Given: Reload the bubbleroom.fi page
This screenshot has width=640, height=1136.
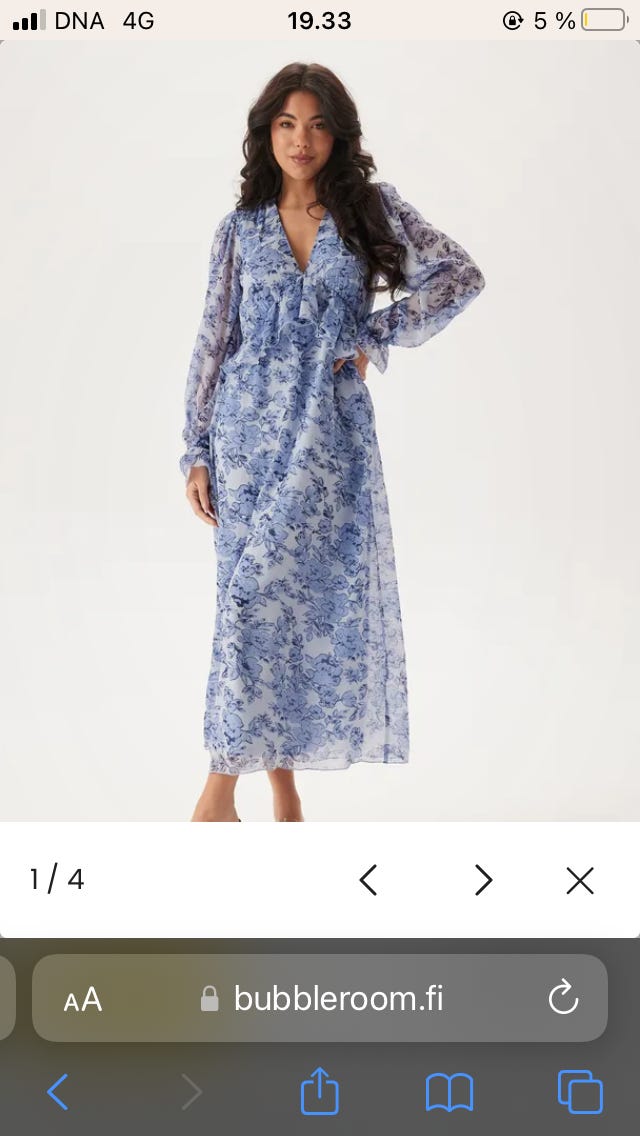Looking at the screenshot, I should (563, 998).
